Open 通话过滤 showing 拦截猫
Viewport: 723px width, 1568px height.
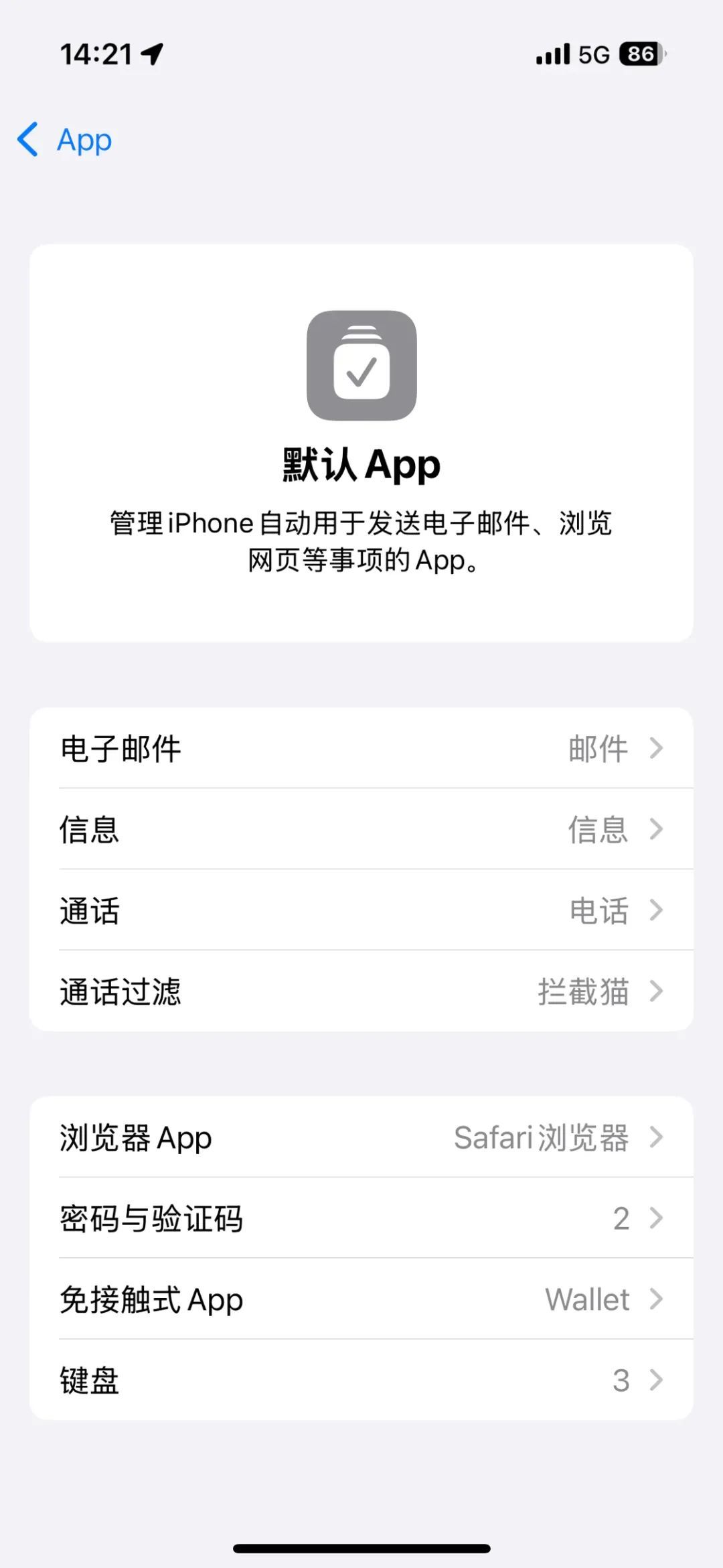[361, 991]
